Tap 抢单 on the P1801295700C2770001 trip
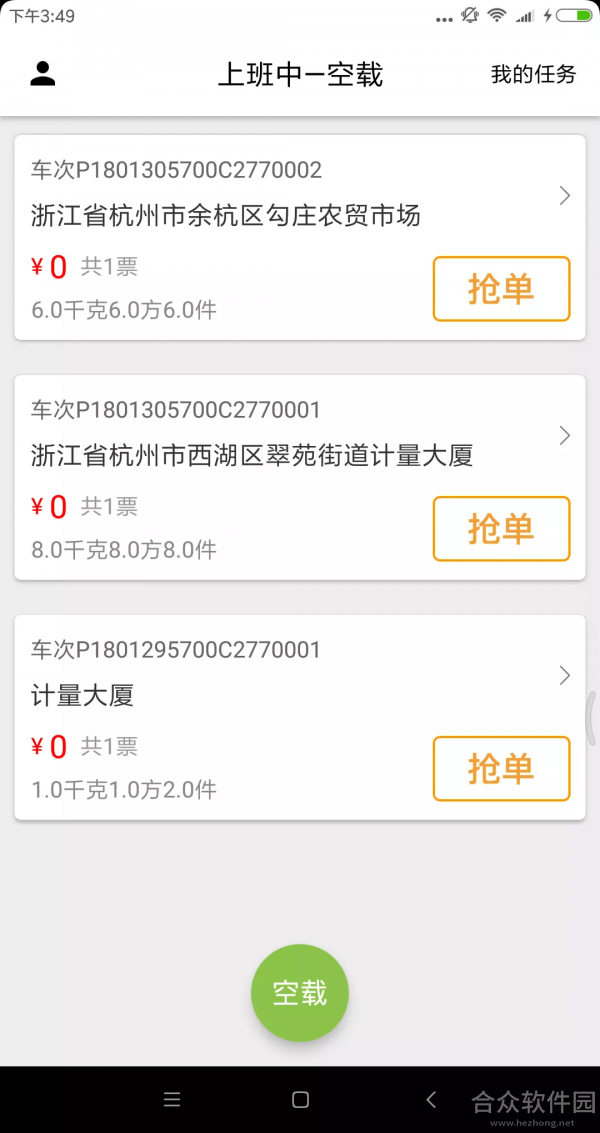Viewport: 600px width, 1133px height. [x=502, y=769]
